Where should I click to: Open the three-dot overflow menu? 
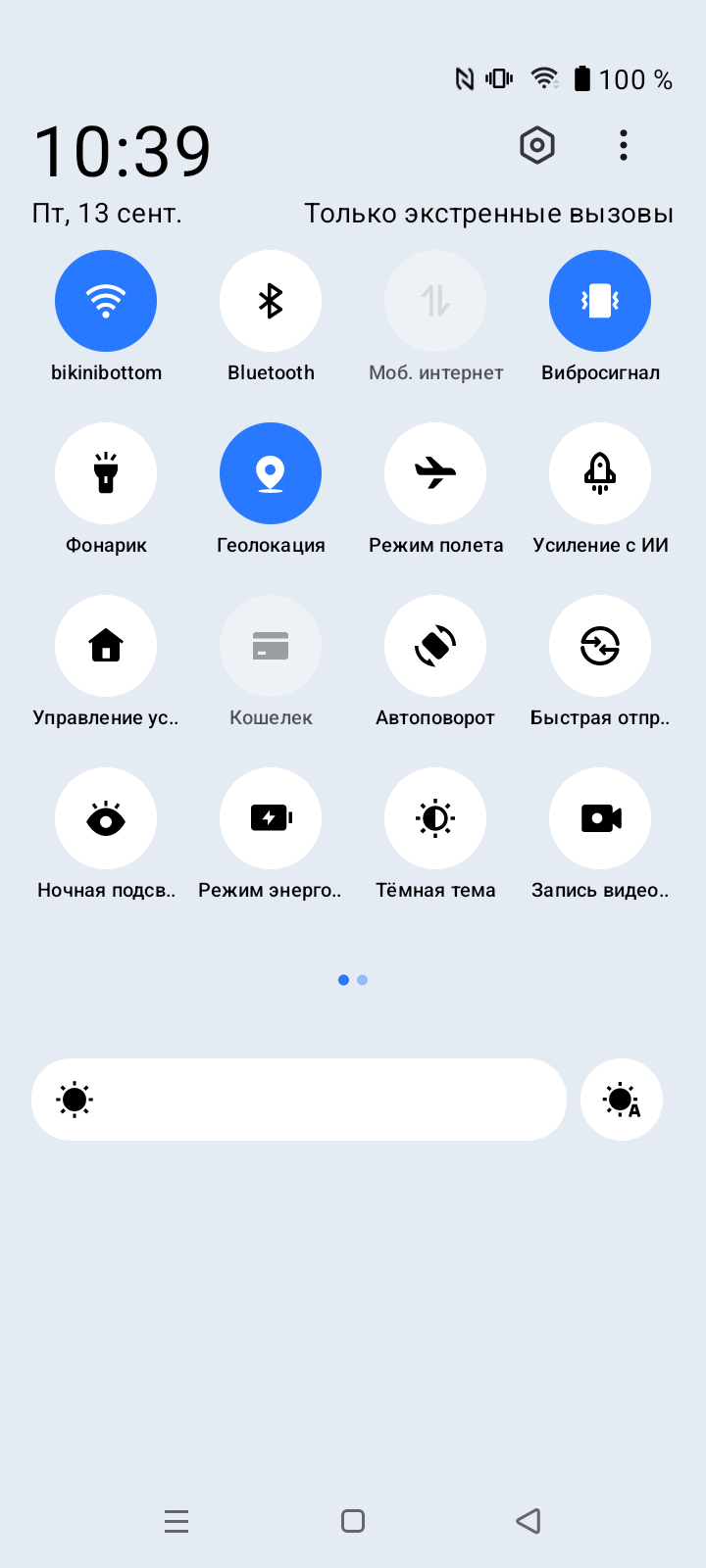pyautogui.click(x=624, y=146)
